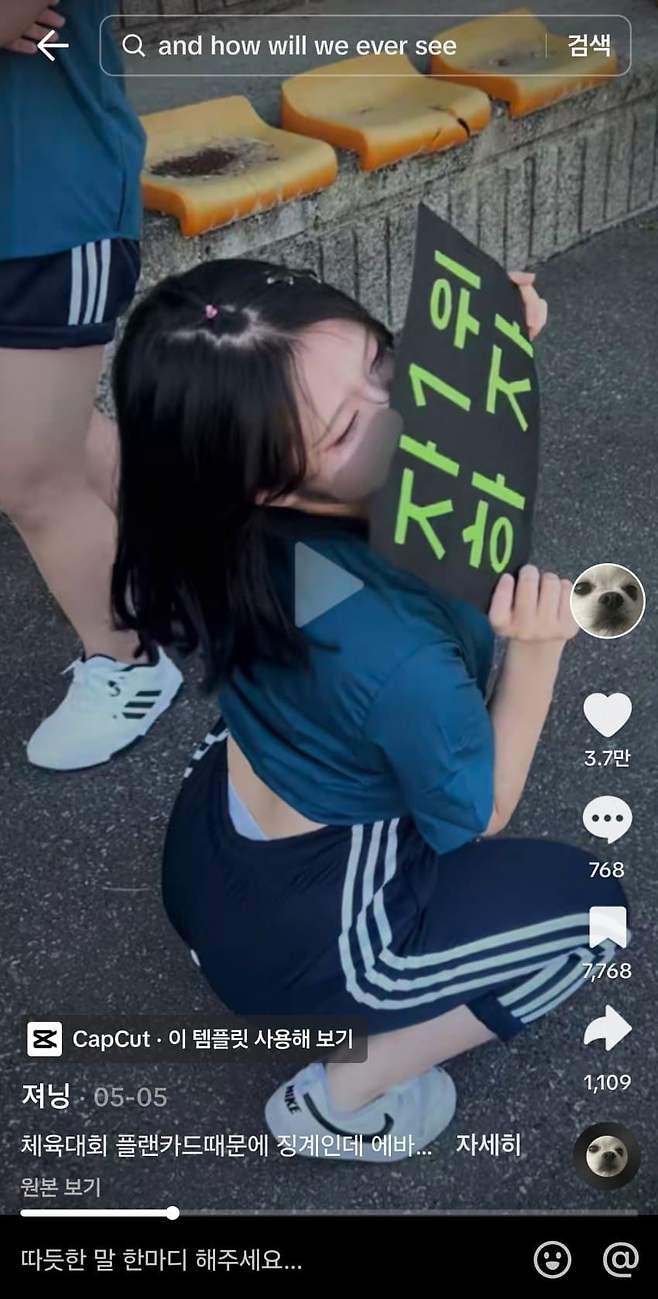658x1299 pixels.
Task: Tap the comment field 따듯한 말 한마디 해주세요
Action: 160,1259
